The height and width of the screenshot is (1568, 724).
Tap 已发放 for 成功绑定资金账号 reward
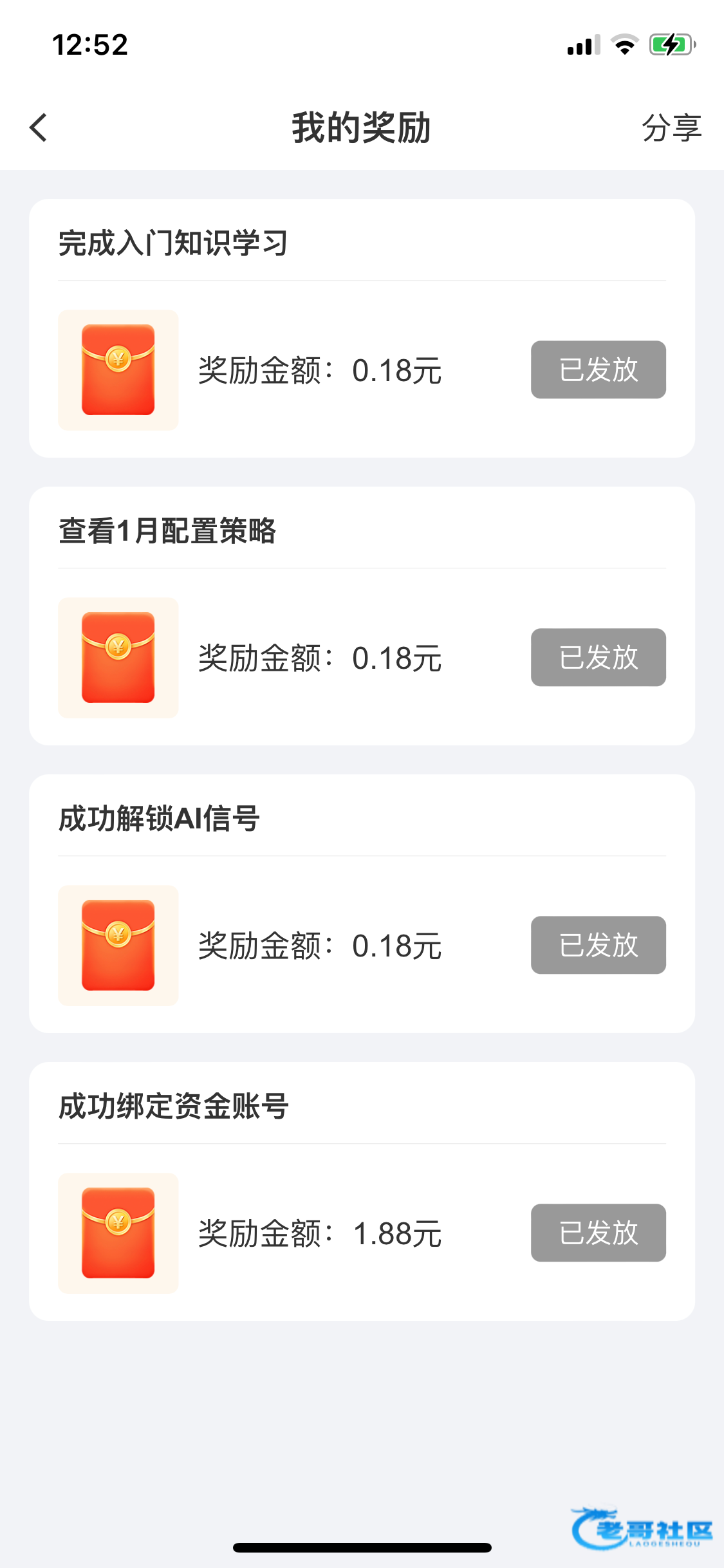coord(598,1233)
